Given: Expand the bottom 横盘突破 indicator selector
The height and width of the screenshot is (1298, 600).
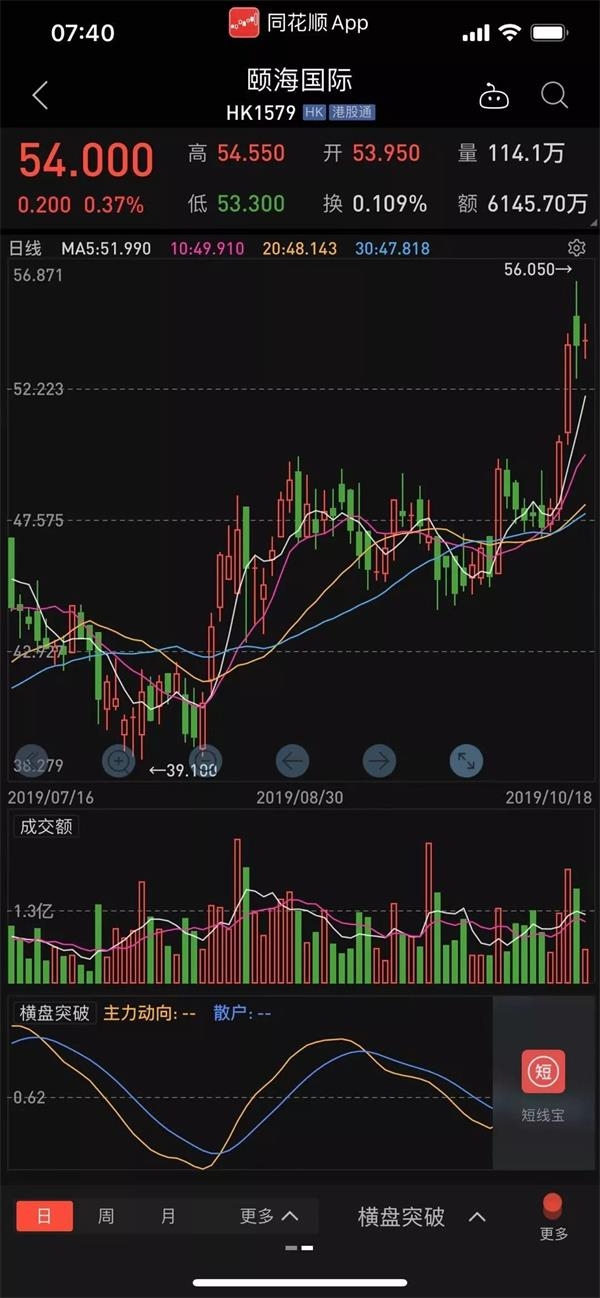Looking at the screenshot, I should click(422, 1217).
